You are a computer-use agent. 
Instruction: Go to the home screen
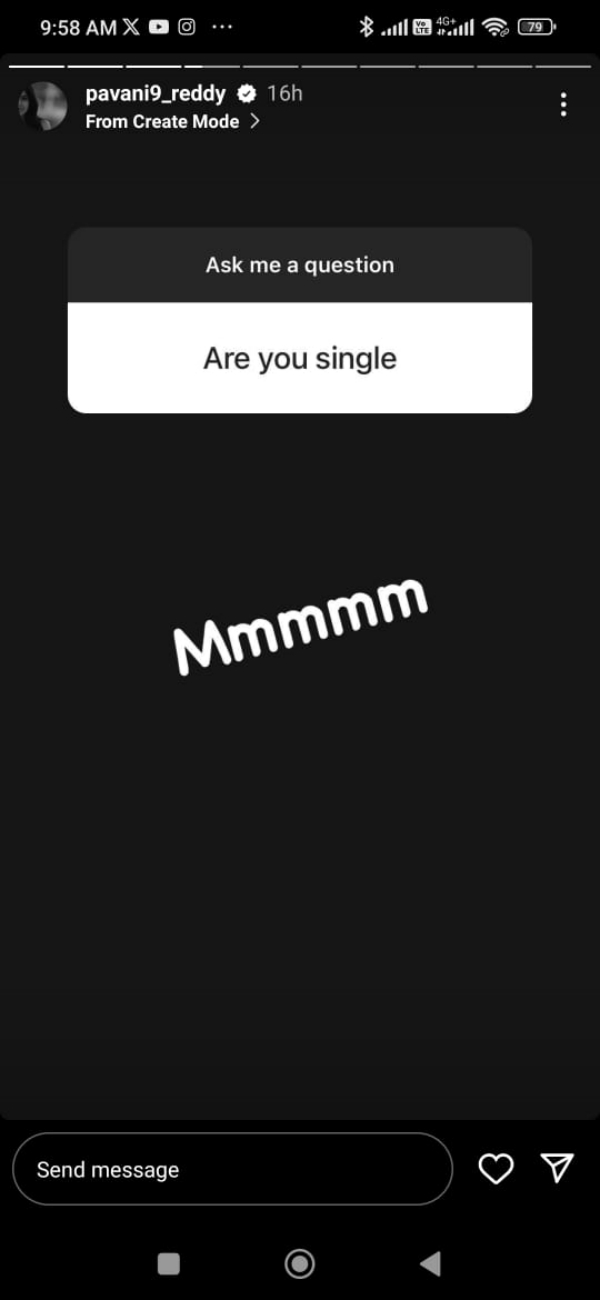pos(300,1264)
